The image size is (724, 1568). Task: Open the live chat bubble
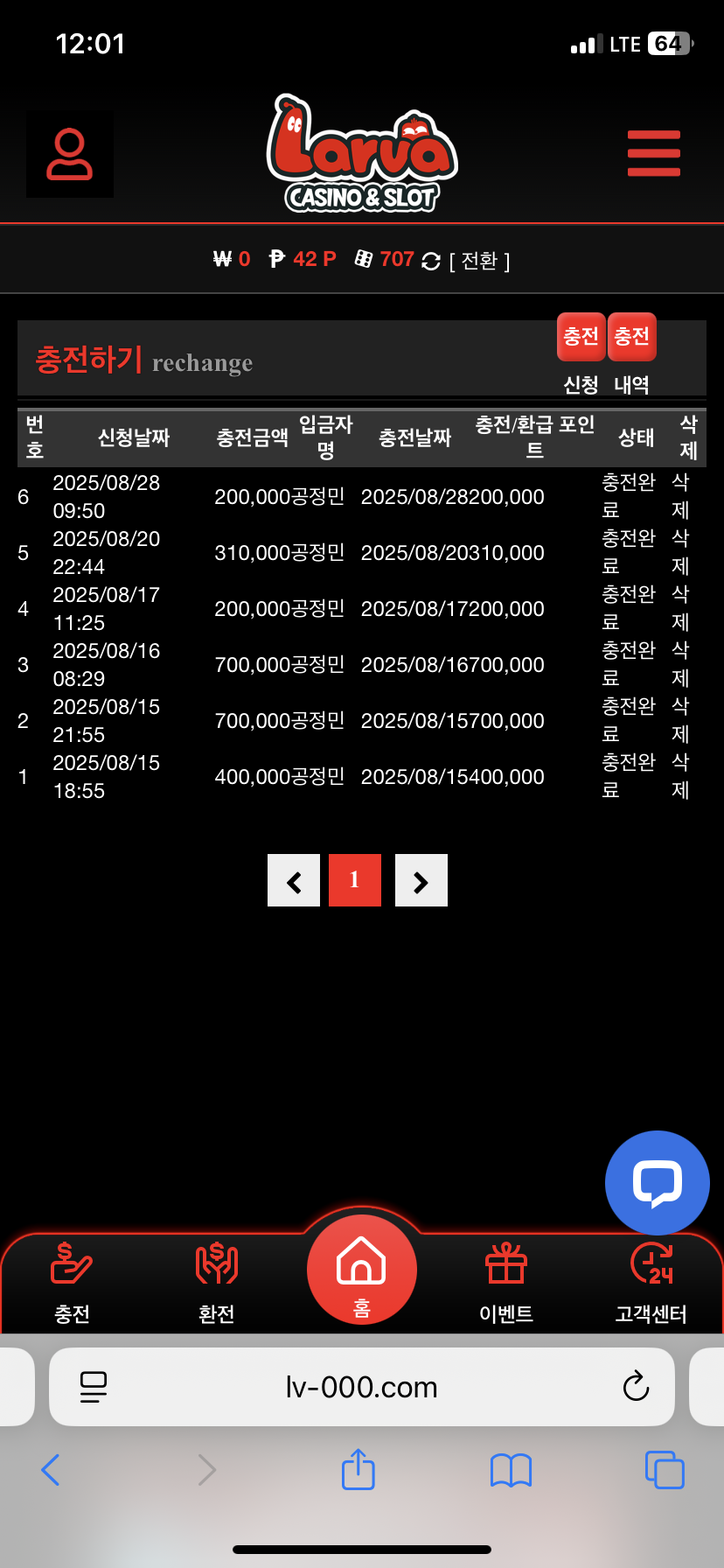coord(658,1183)
